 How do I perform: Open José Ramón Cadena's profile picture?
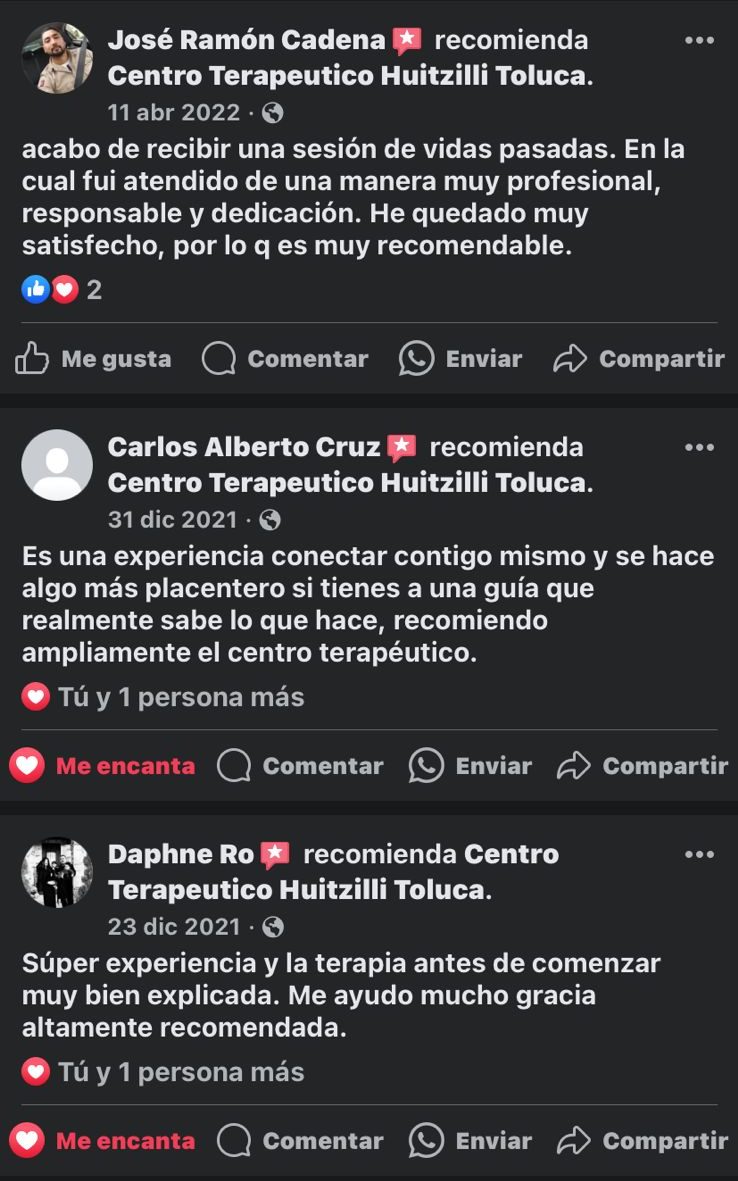point(57,58)
